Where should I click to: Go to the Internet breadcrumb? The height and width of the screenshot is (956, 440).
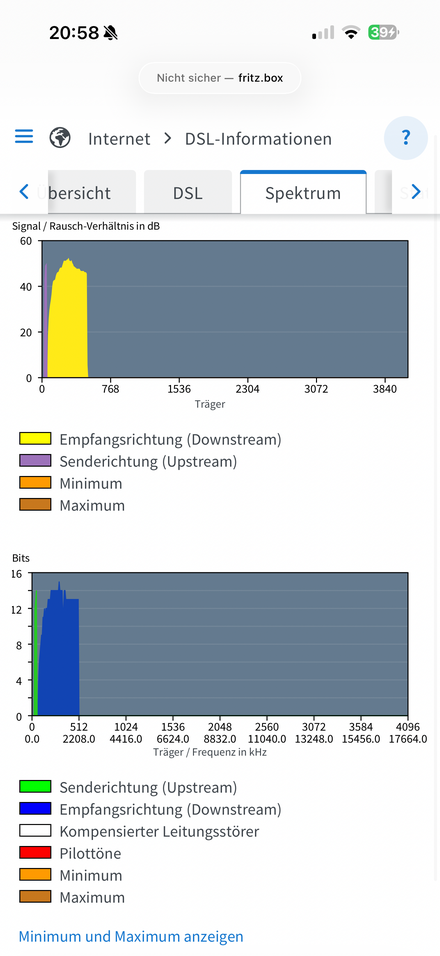(x=119, y=138)
